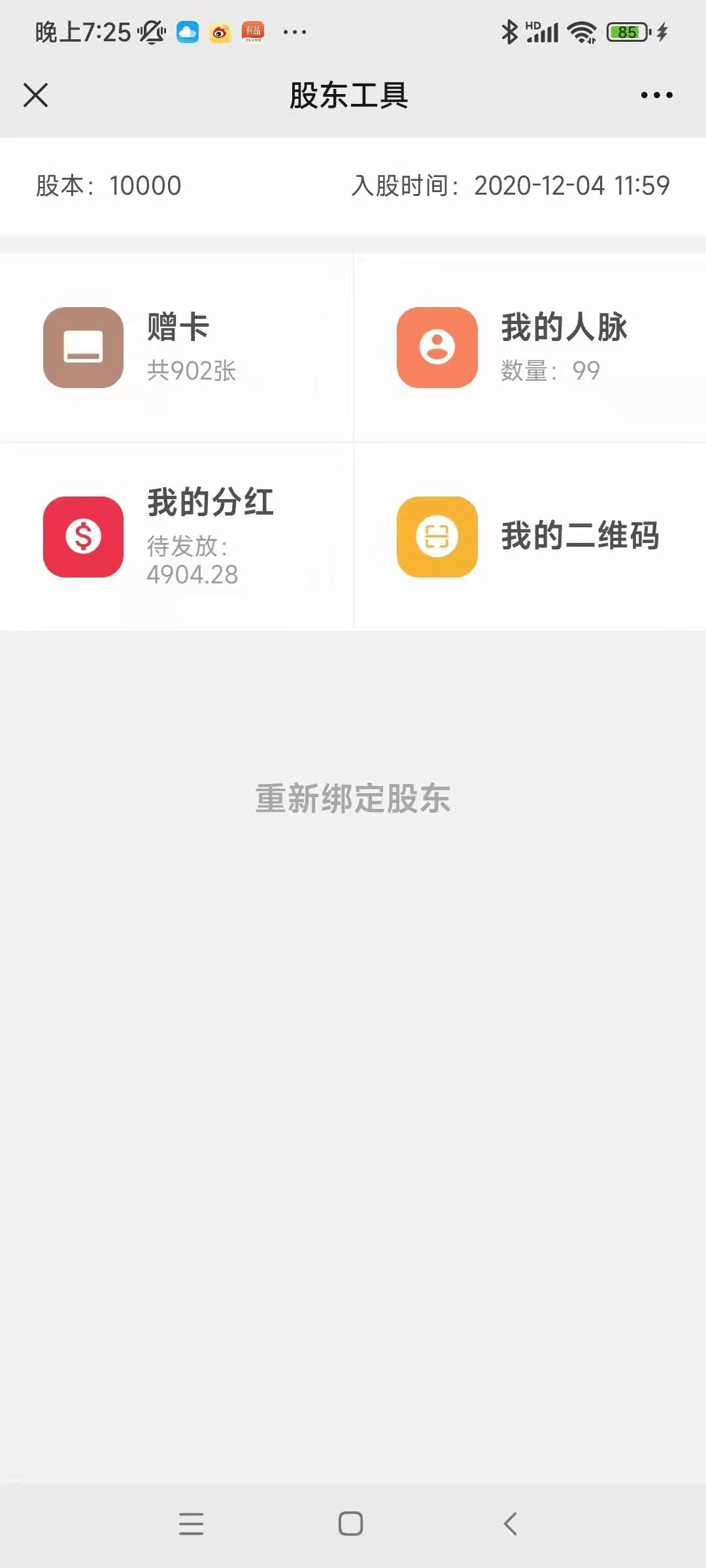706x1568 pixels.
Task: Show 我的二维码 QR code
Action: pyautogui.click(x=530, y=536)
